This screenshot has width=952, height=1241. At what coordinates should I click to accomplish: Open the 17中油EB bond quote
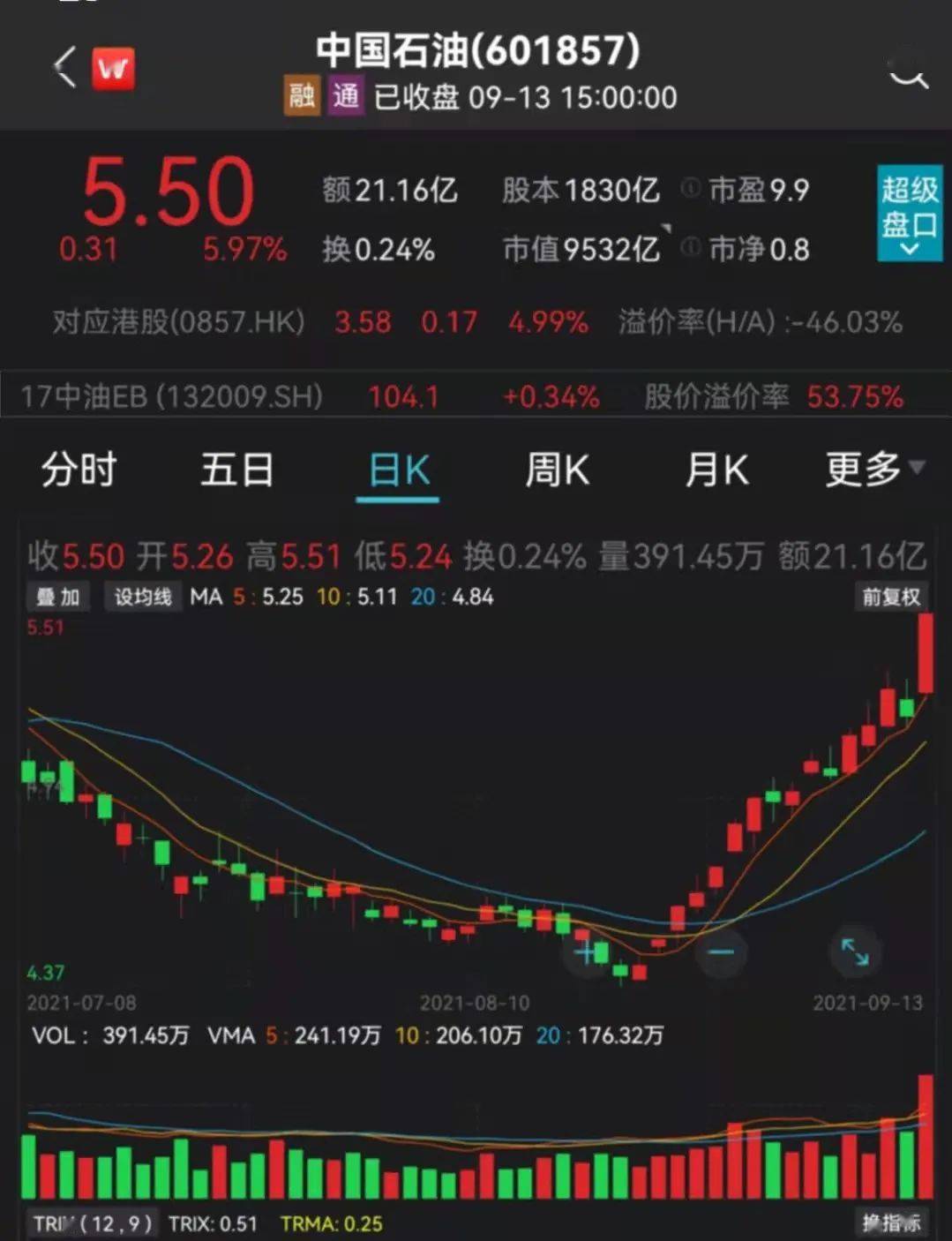[172, 397]
